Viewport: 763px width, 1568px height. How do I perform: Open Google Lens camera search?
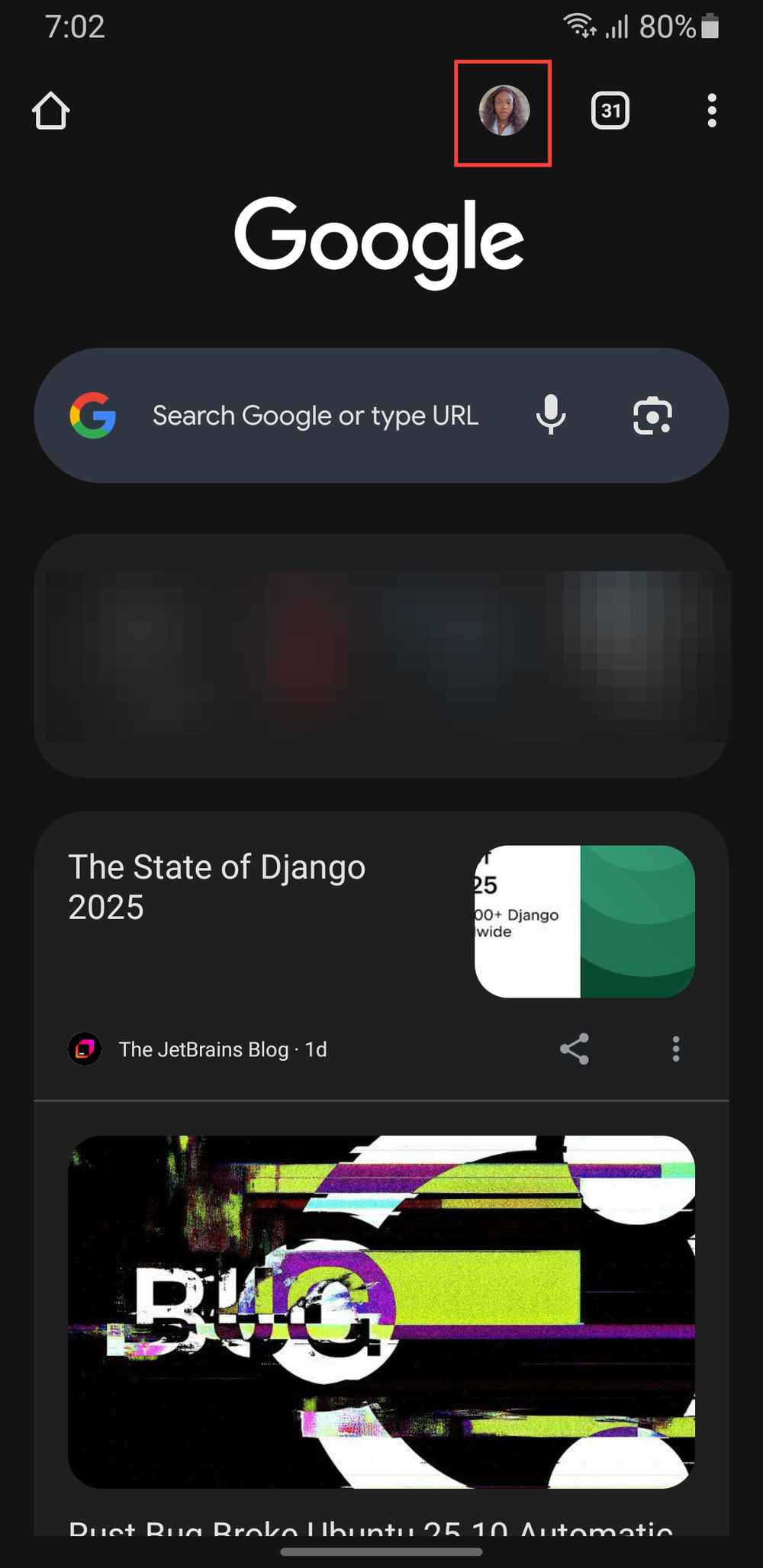click(x=652, y=415)
